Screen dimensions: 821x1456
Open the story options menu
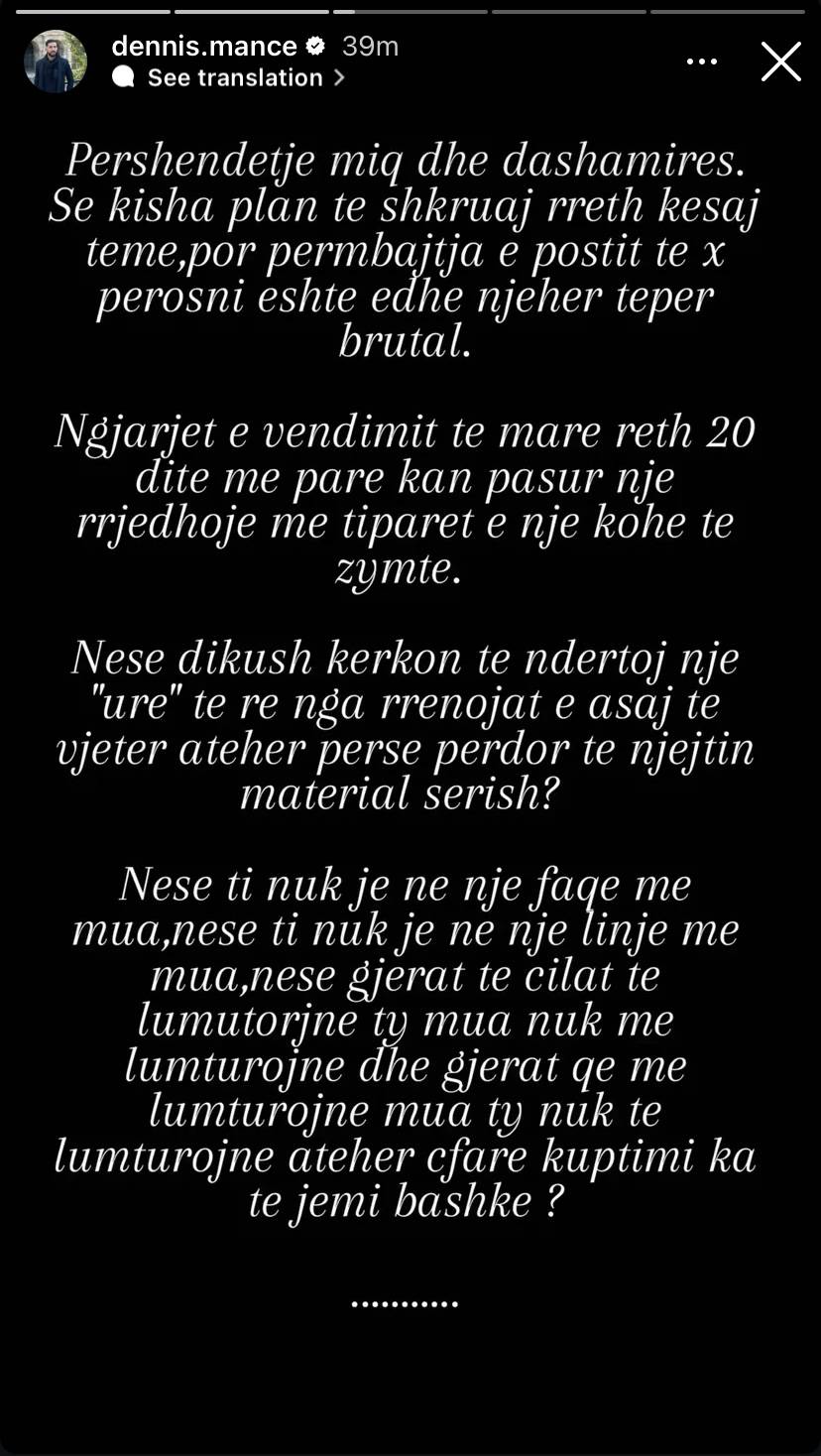[x=701, y=61]
